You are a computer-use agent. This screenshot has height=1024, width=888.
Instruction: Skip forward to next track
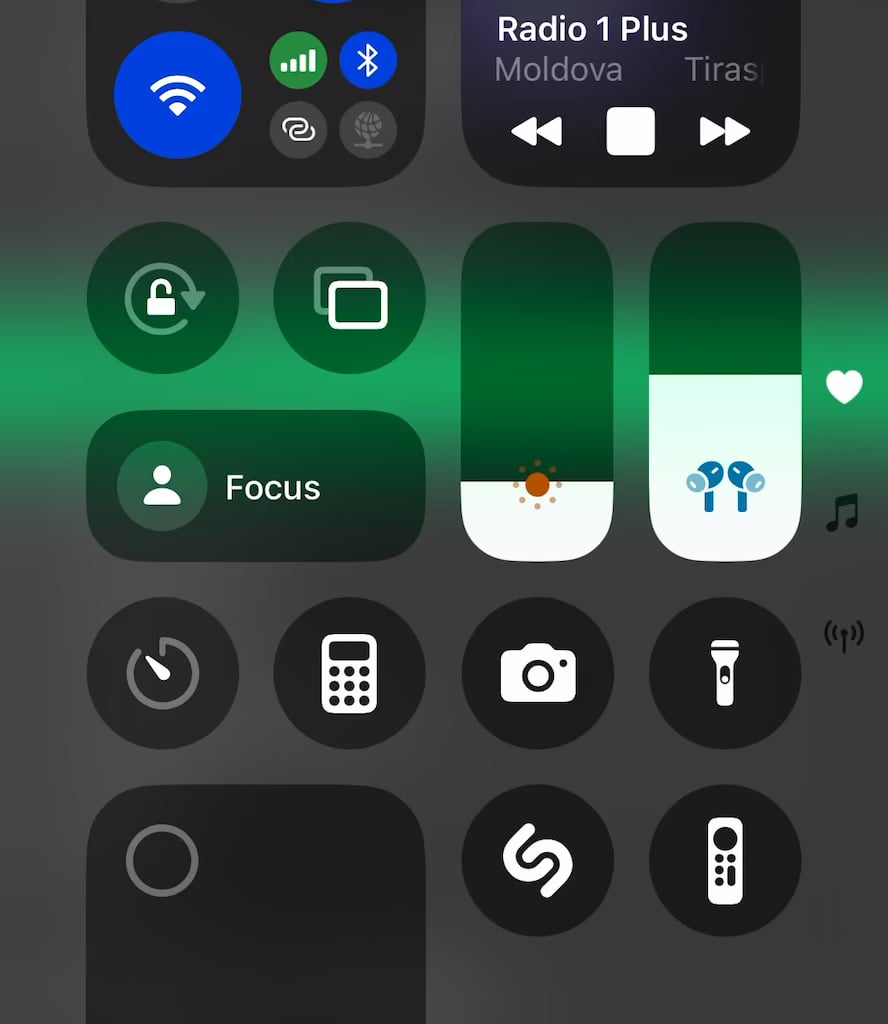(x=724, y=131)
